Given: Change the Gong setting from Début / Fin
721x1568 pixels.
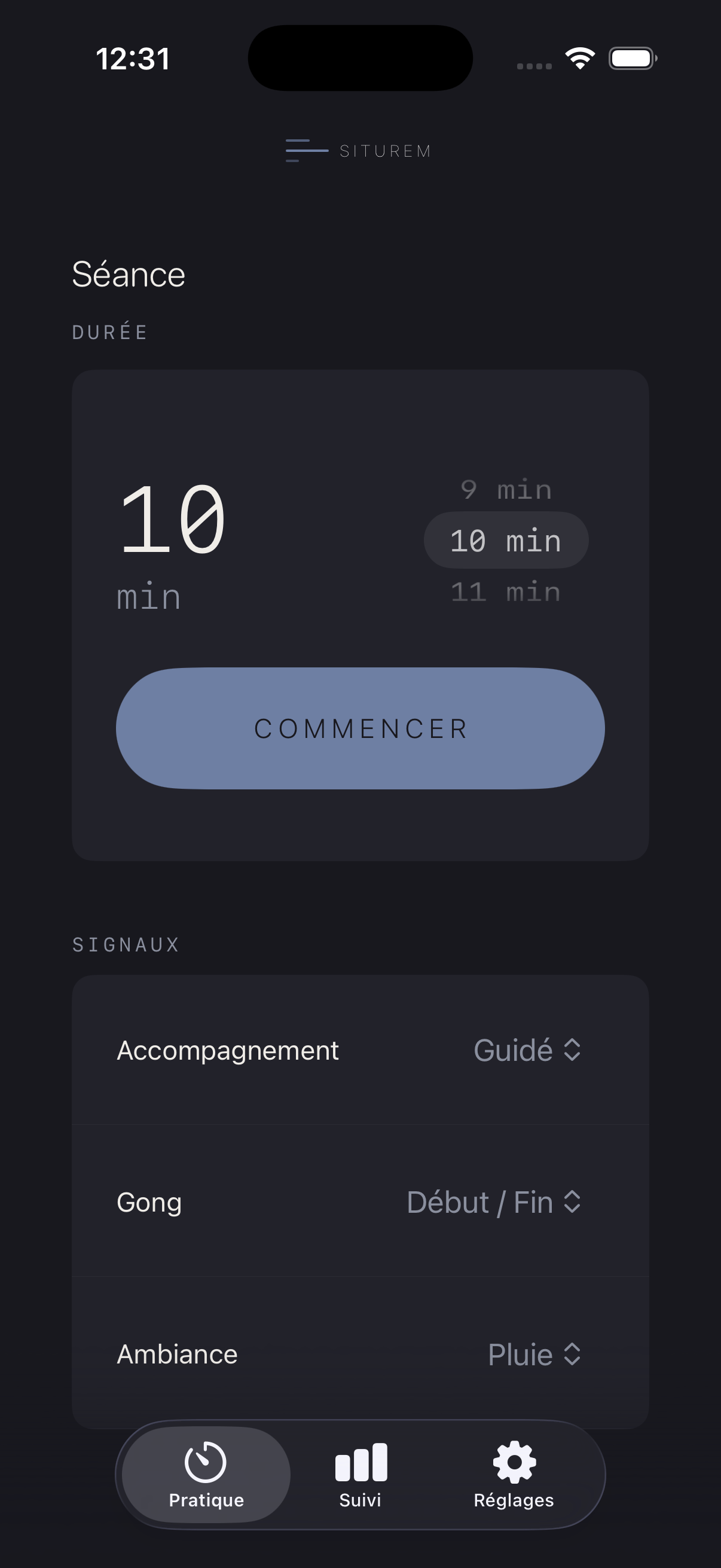Looking at the screenshot, I should point(493,1203).
